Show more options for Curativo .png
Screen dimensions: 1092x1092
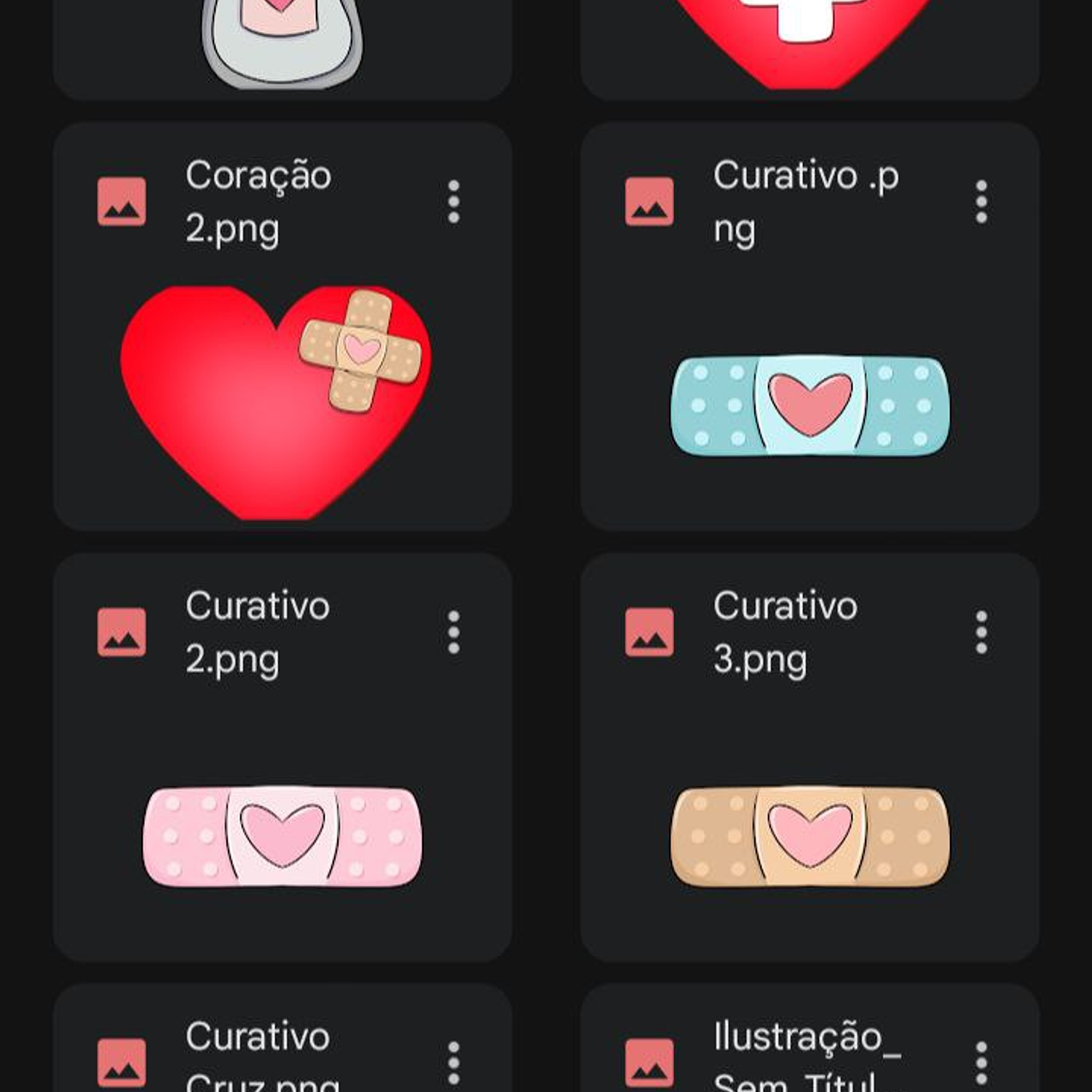click(x=981, y=202)
